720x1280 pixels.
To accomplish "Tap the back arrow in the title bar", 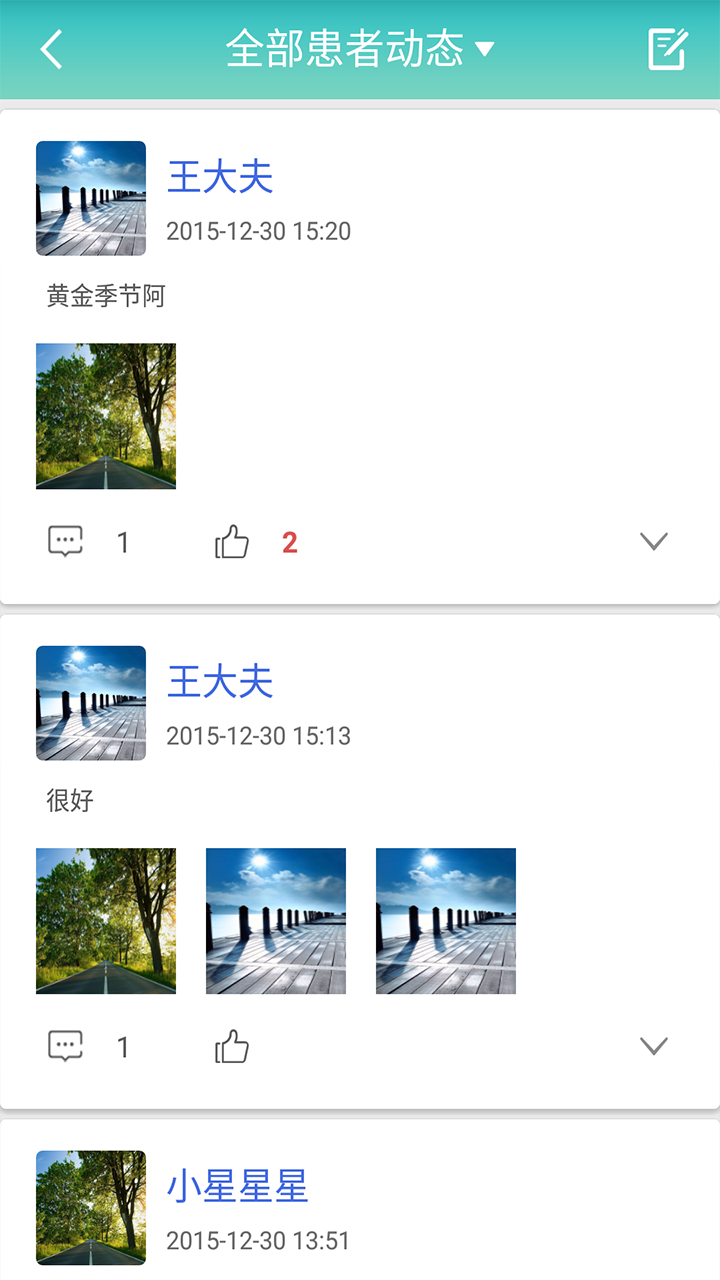I will pos(50,46).
